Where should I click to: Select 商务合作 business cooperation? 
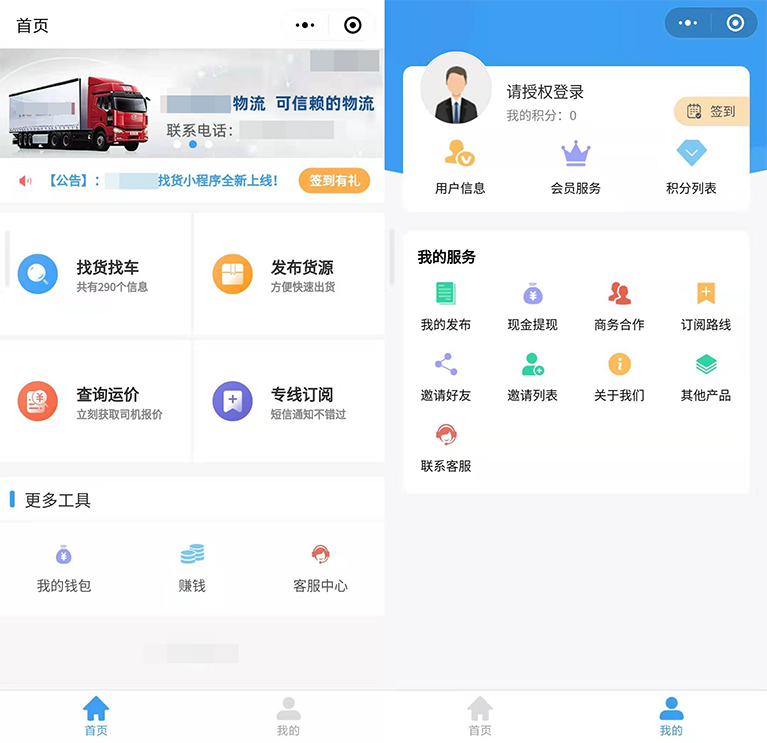(x=619, y=306)
